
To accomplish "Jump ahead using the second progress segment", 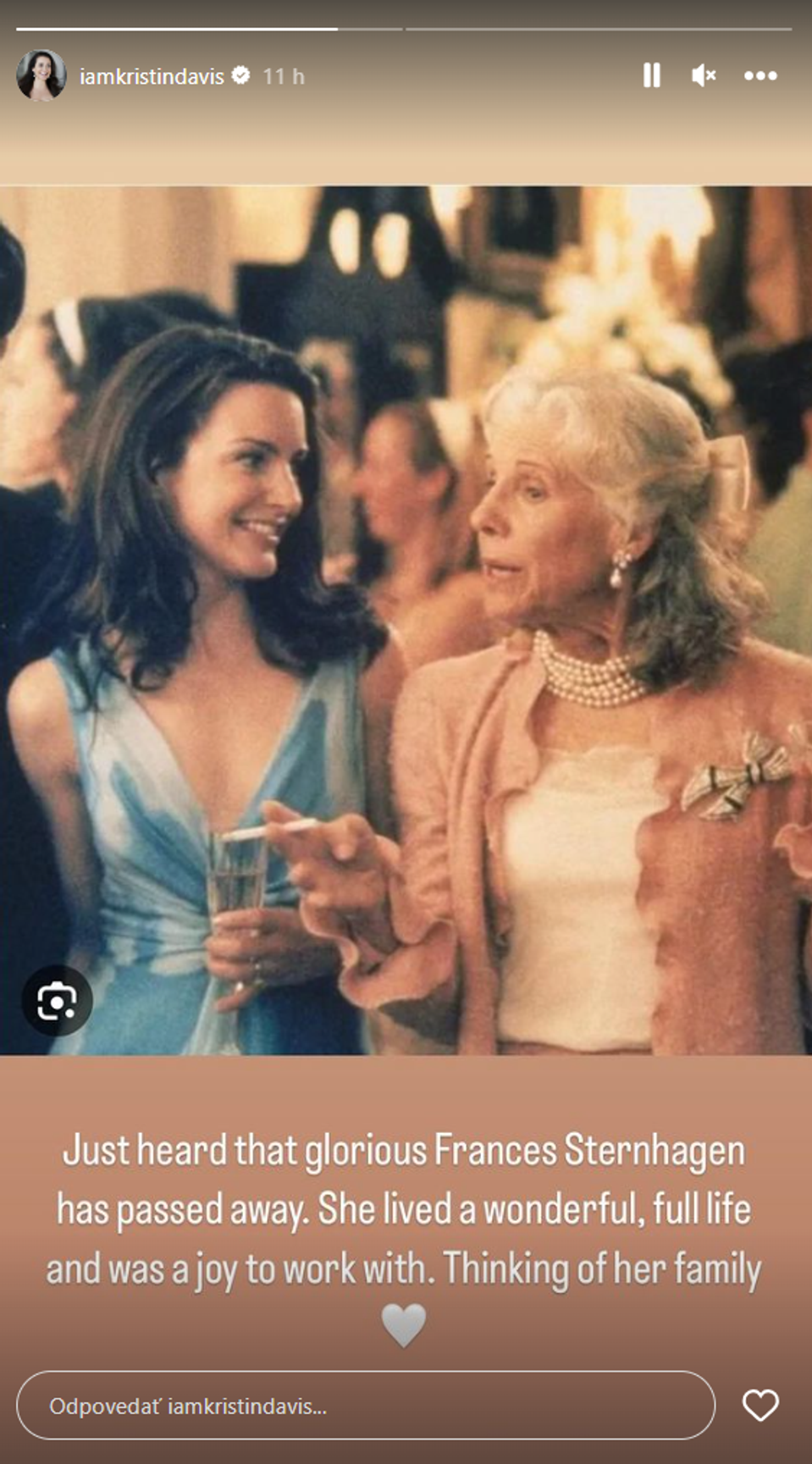I will pos(601,28).
